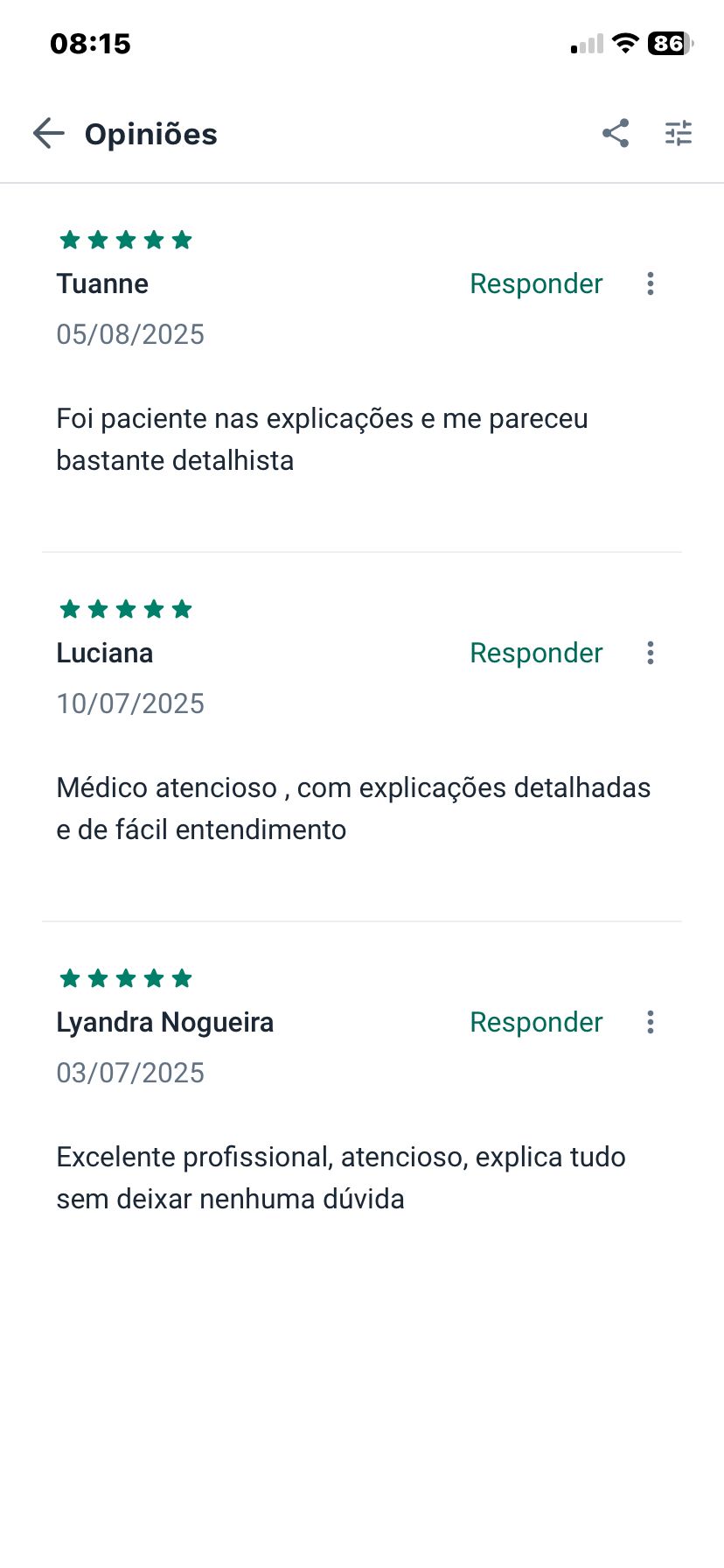Open the overflow menu on Lyandra Nogueira's review

[650, 1022]
